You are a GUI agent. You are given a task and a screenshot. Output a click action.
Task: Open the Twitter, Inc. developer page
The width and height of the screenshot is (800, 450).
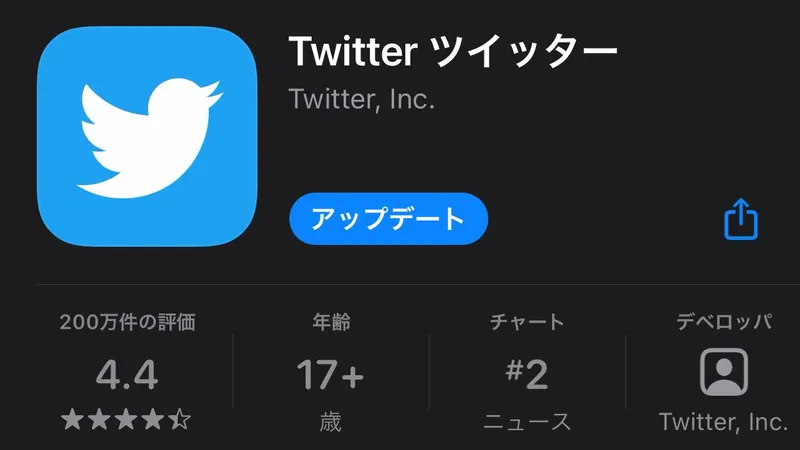(723, 373)
